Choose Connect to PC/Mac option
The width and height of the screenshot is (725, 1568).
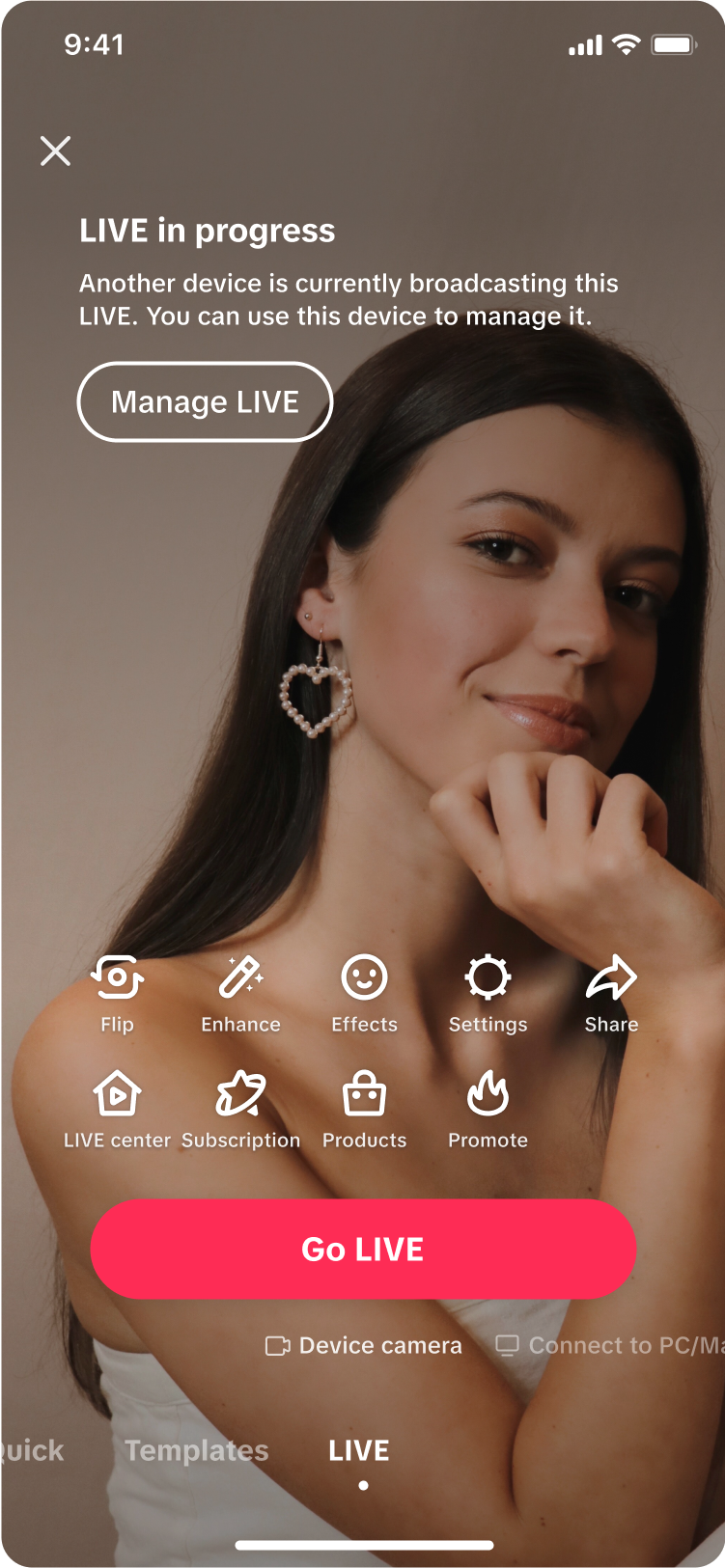click(610, 1345)
